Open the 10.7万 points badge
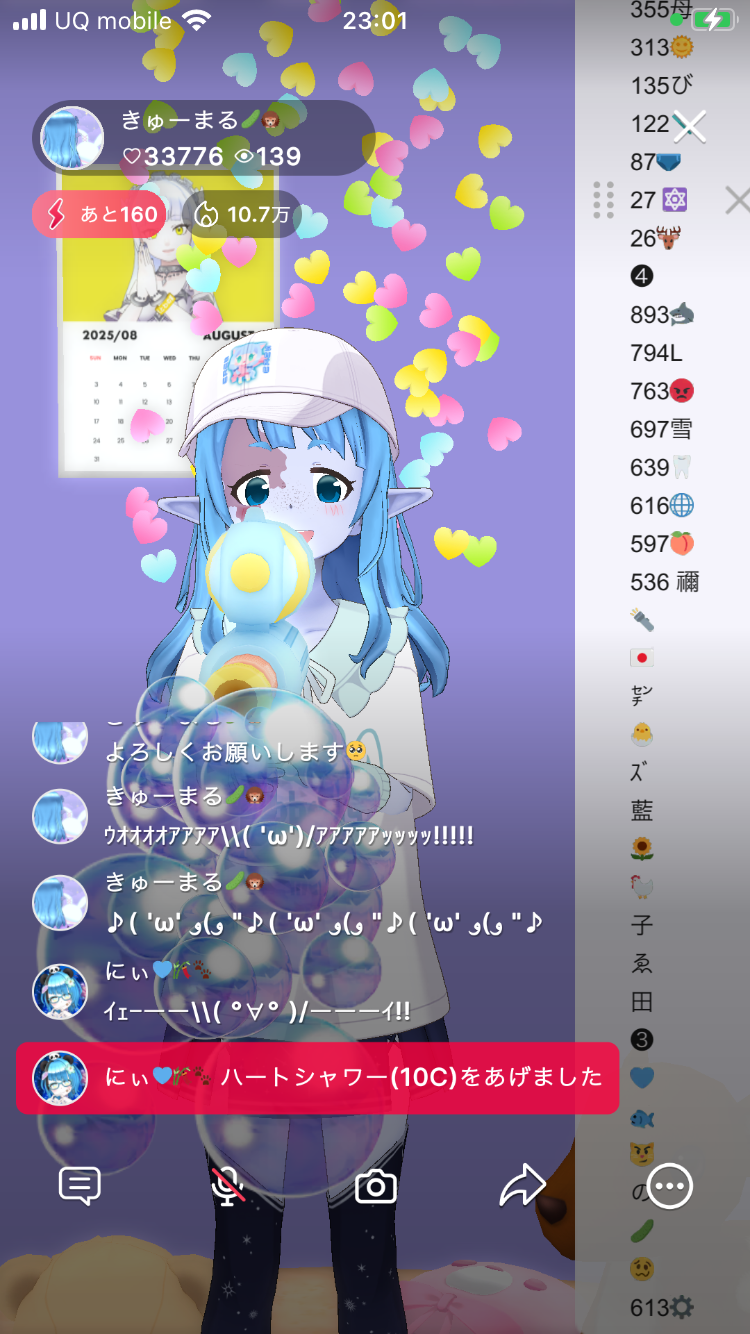Screen dimensions: 750x1334 pos(240,214)
